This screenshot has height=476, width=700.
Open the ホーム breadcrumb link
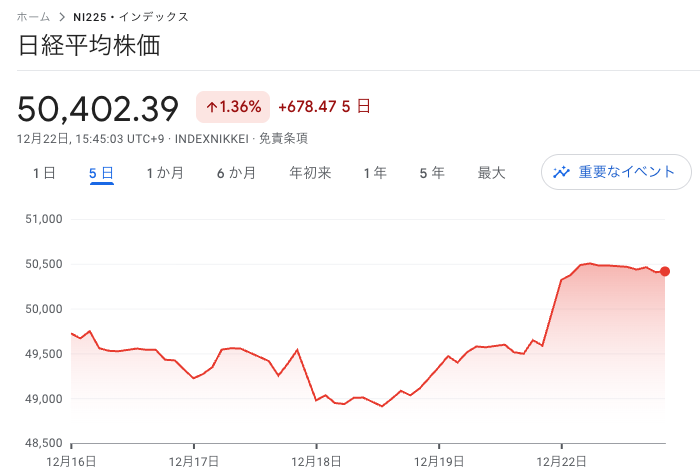click(34, 17)
